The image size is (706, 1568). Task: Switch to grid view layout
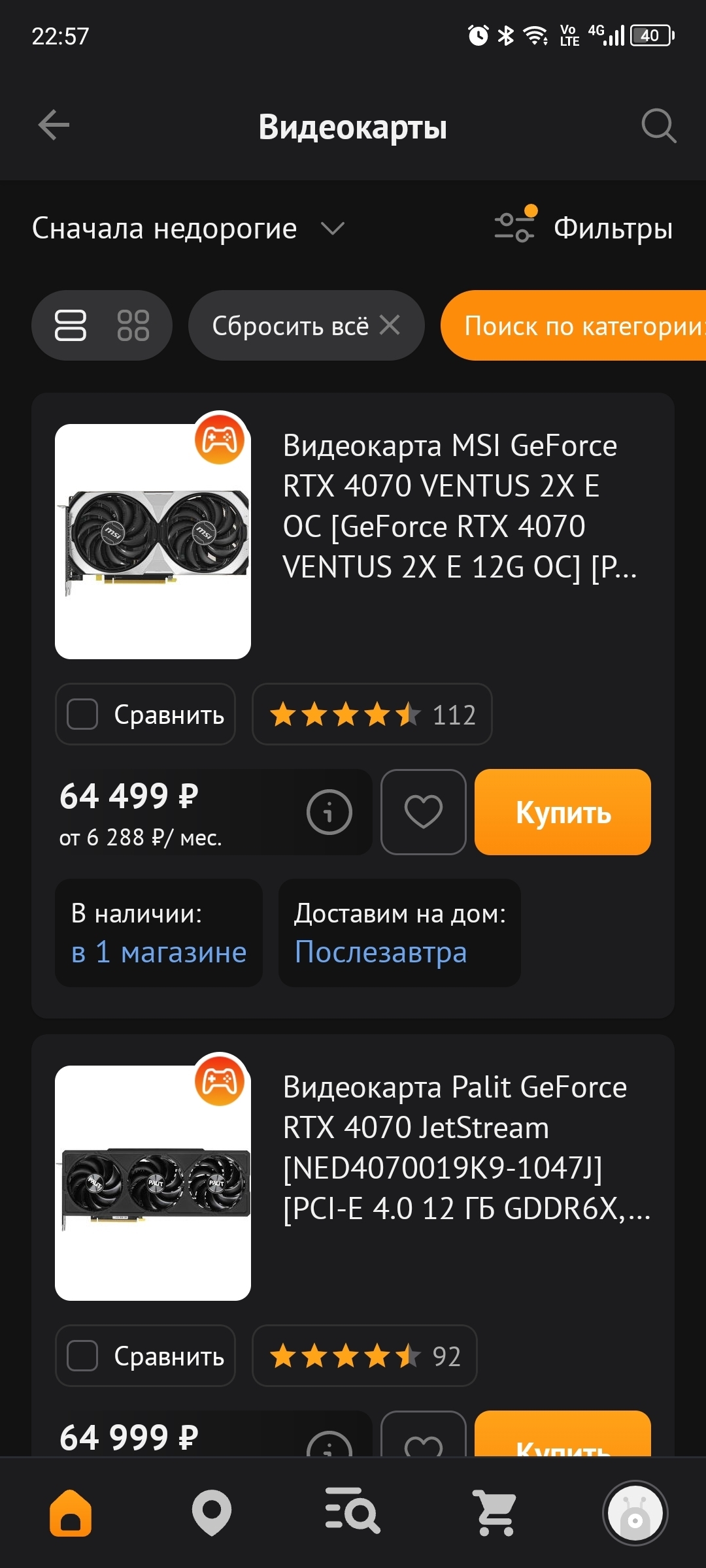click(133, 325)
